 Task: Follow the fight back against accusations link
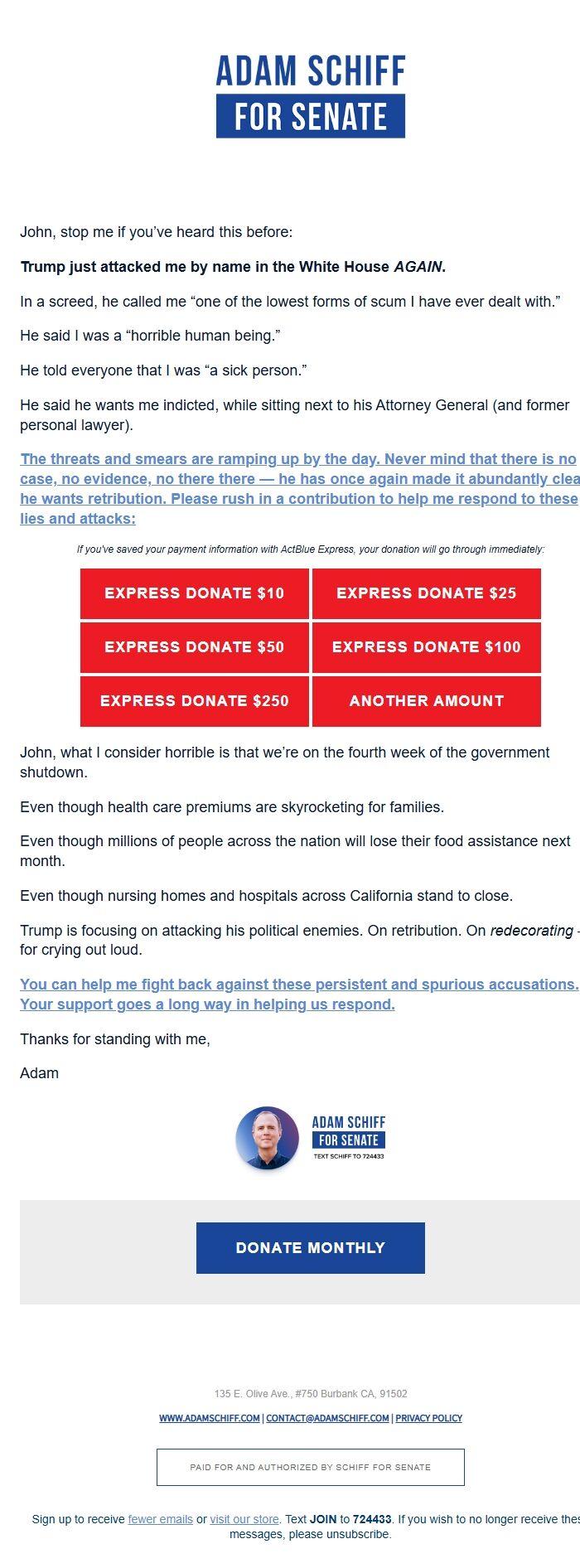pos(298,994)
